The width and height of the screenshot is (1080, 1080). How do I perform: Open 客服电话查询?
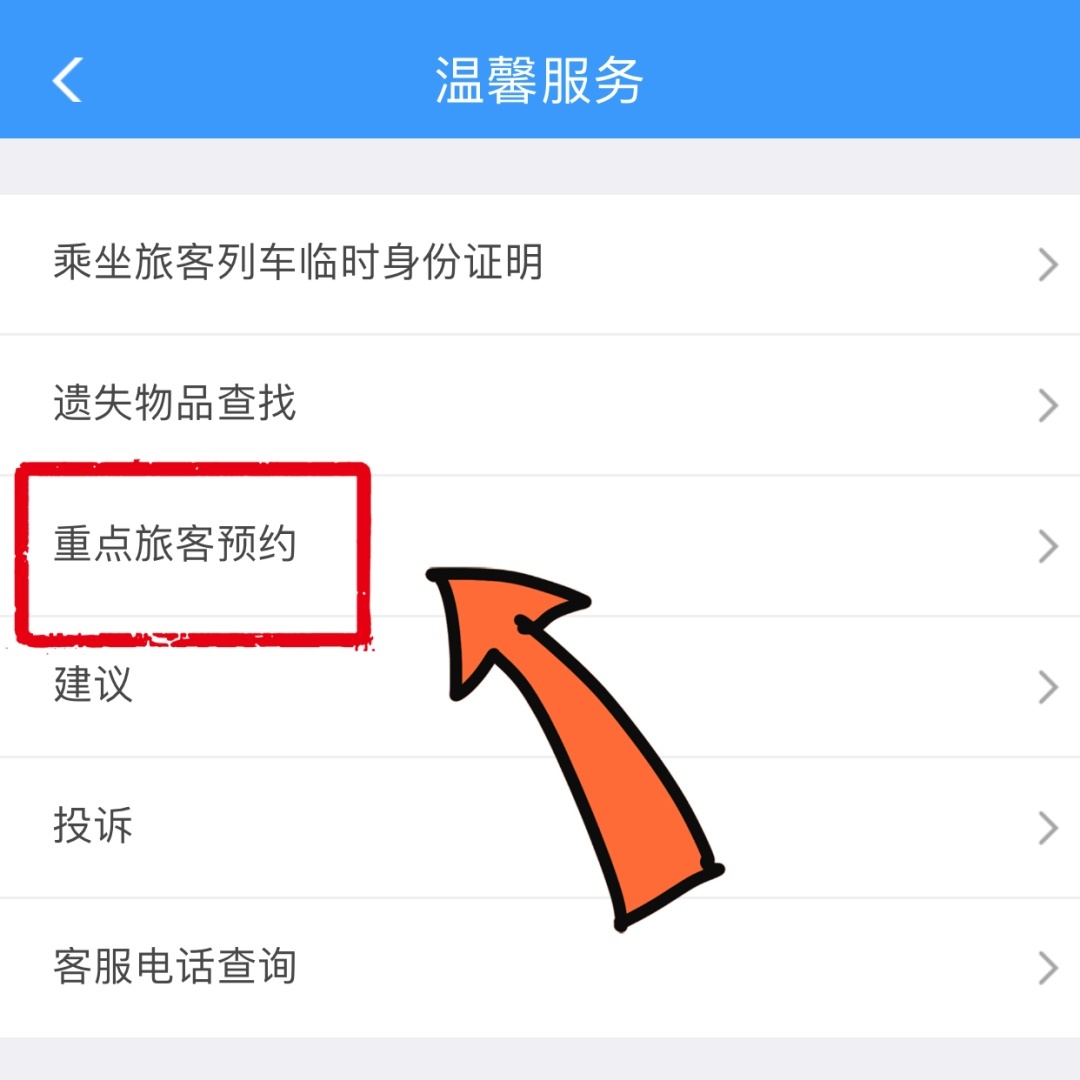175,967
